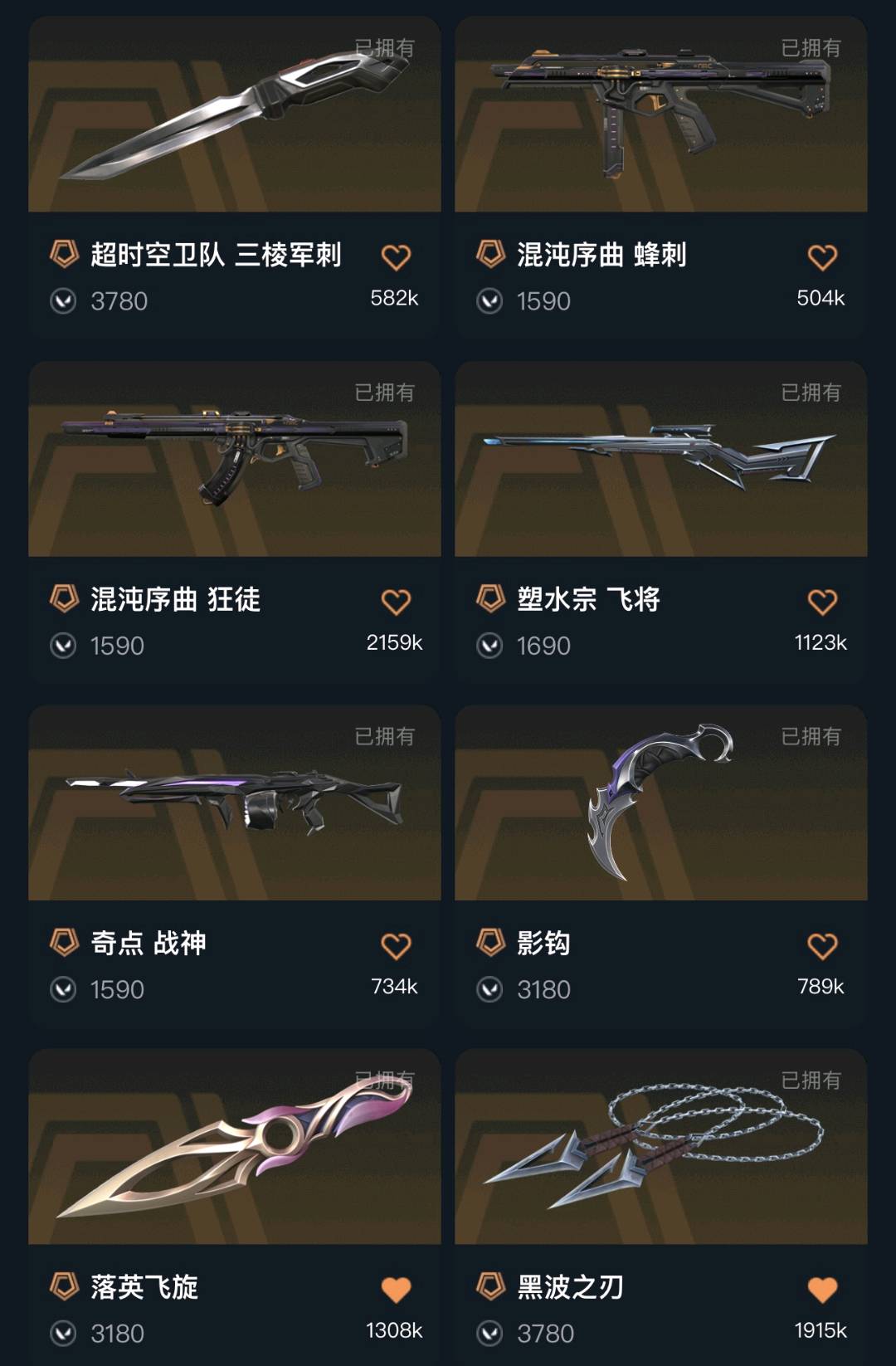
Task: Like the 混沌序曲 蜂刺 skin
Action: tap(822, 257)
